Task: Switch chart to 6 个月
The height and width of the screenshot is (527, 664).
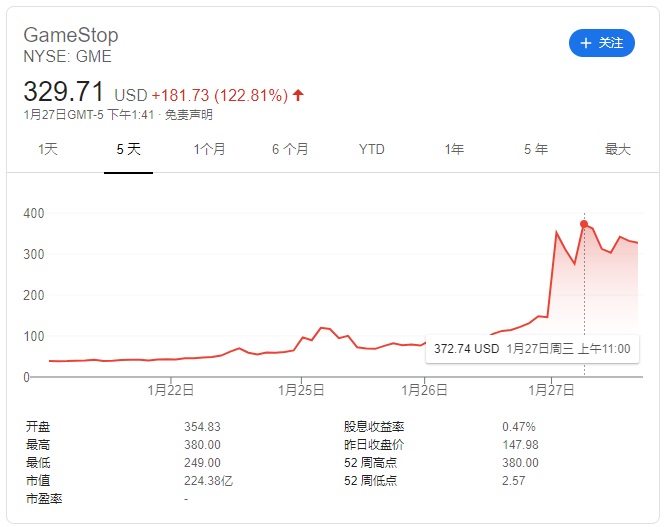Action: pos(290,150)
